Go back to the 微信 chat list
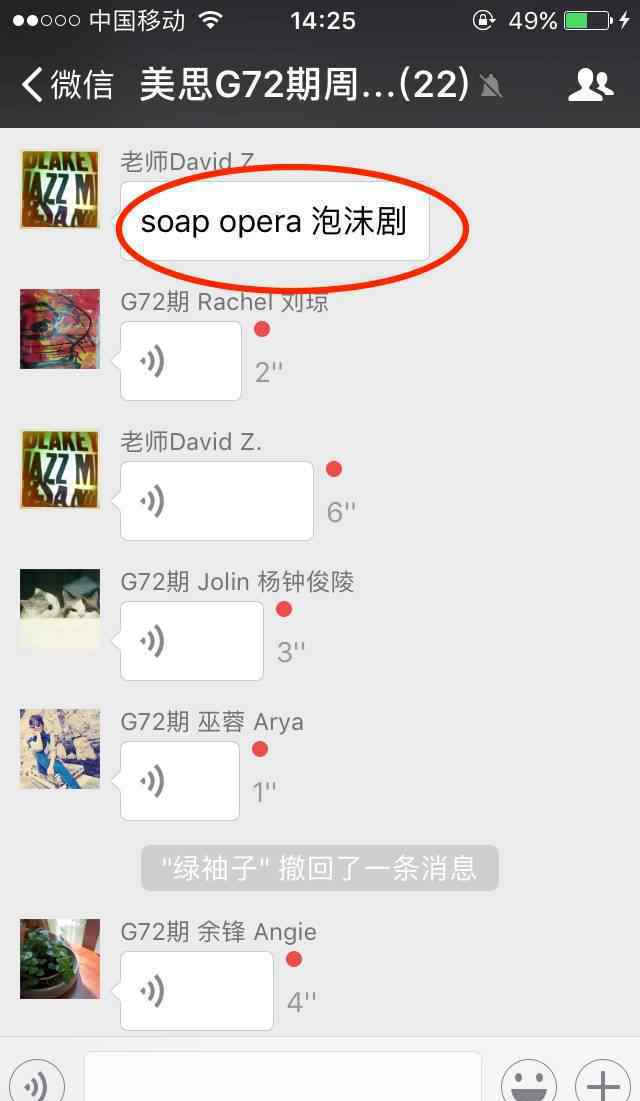Screen dimensions: 640x1101 66,85
